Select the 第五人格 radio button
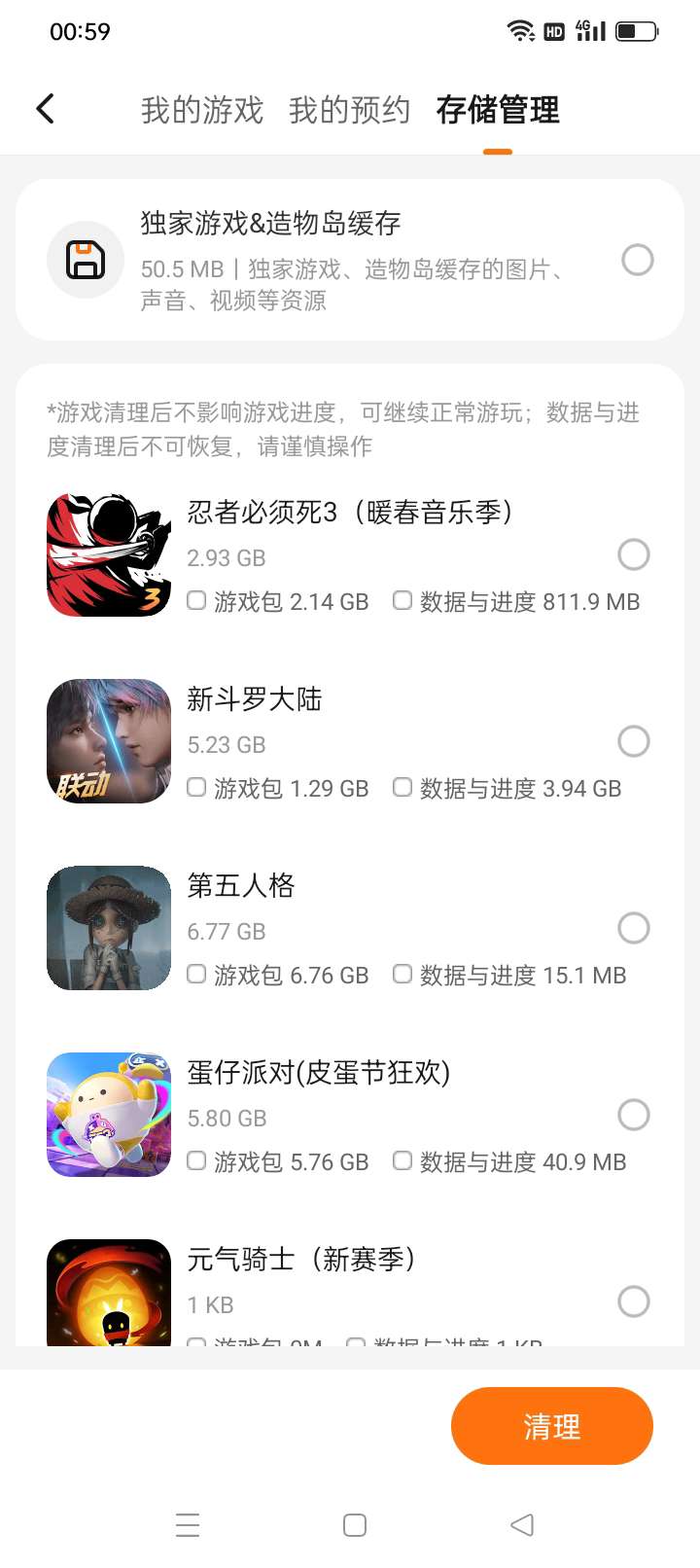The height and width of the screenshot is (1568, 700). [633, 928]
